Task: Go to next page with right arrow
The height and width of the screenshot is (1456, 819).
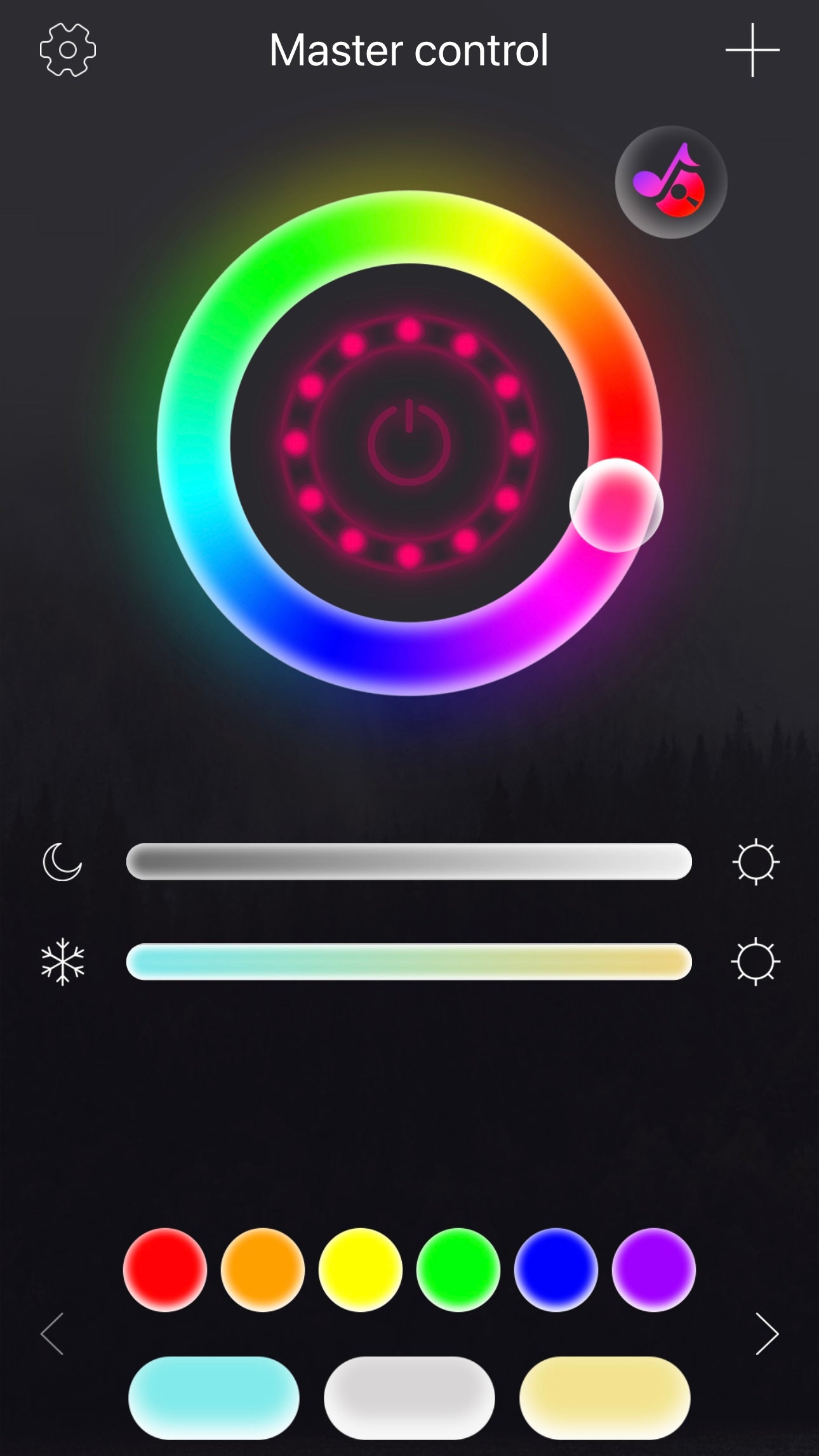Action: [x=767, y=1334]
